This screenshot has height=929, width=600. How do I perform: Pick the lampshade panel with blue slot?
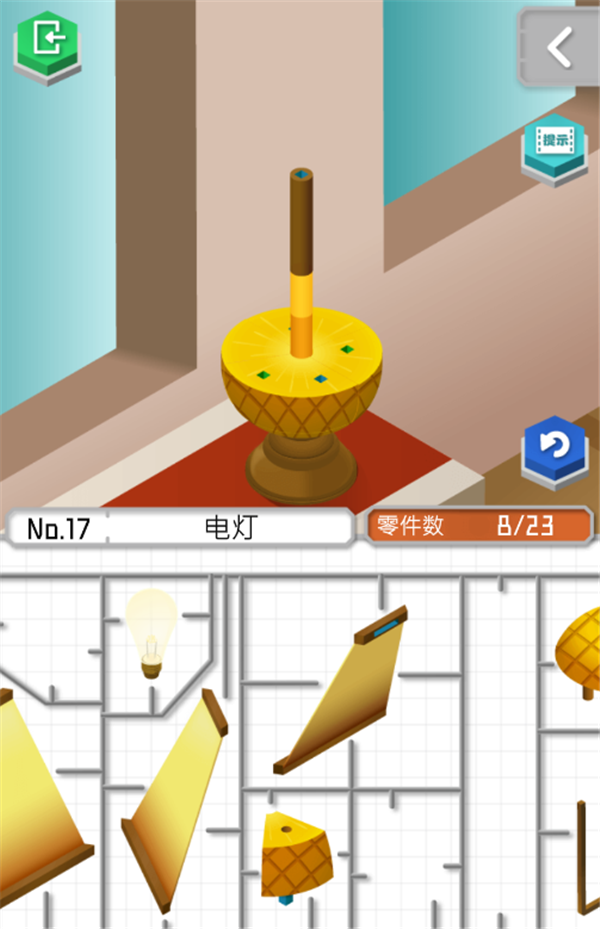click(x=343, y=688)
